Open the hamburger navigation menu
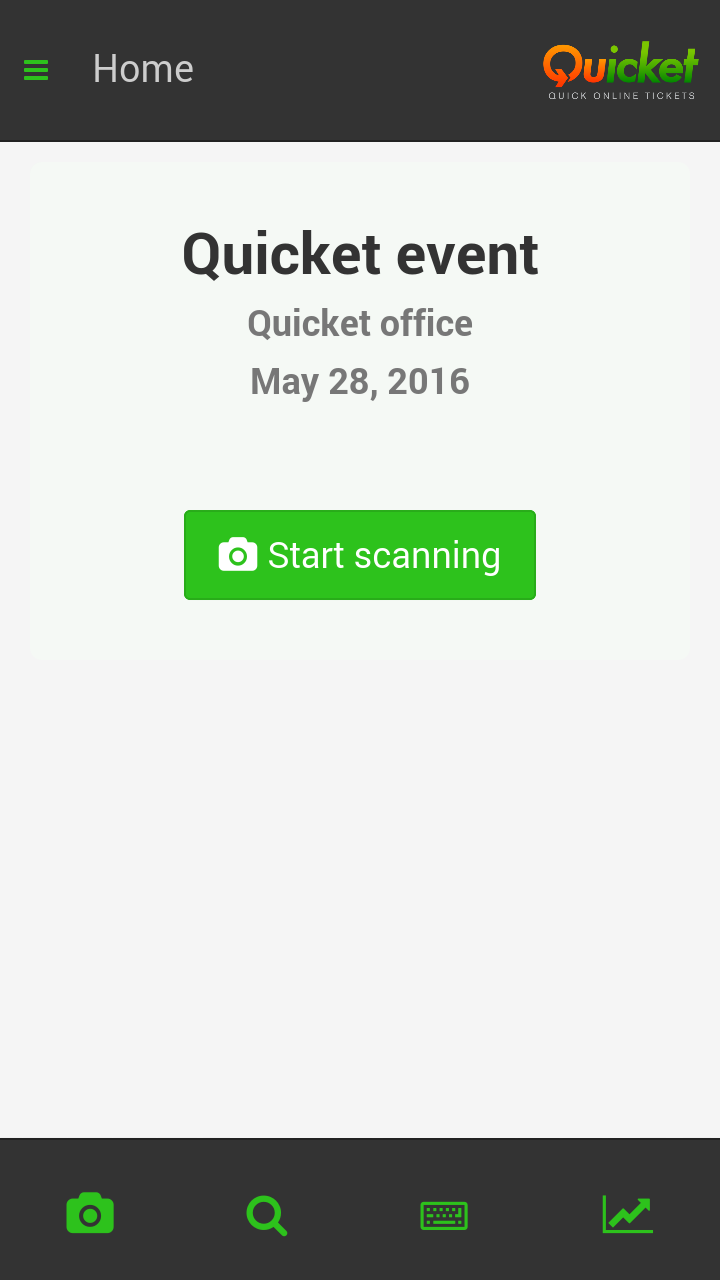The height and width of the screenshot is (1280, 720). 36,70
